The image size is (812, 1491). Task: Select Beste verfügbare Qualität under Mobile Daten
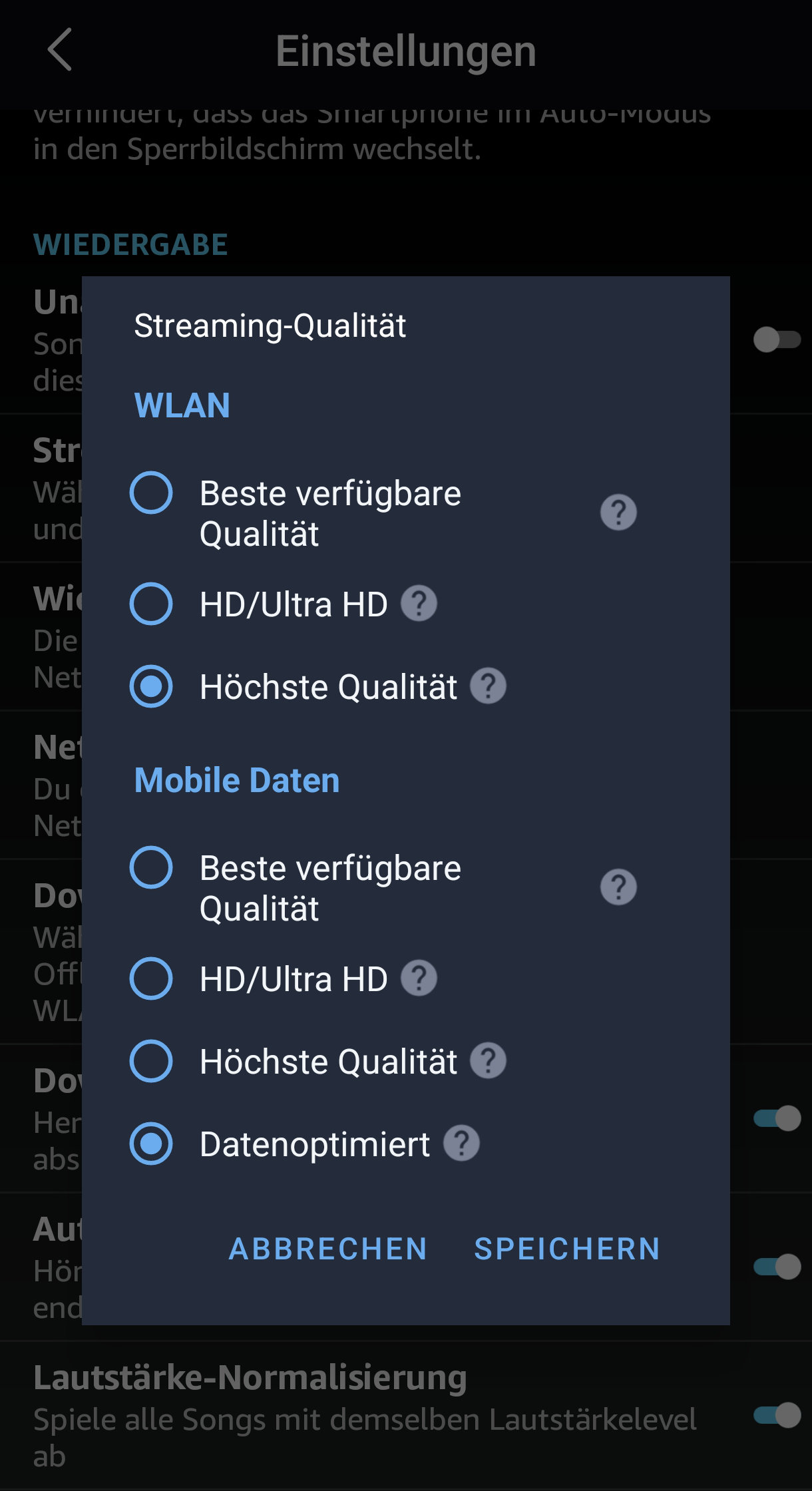[x=152, y=867]
